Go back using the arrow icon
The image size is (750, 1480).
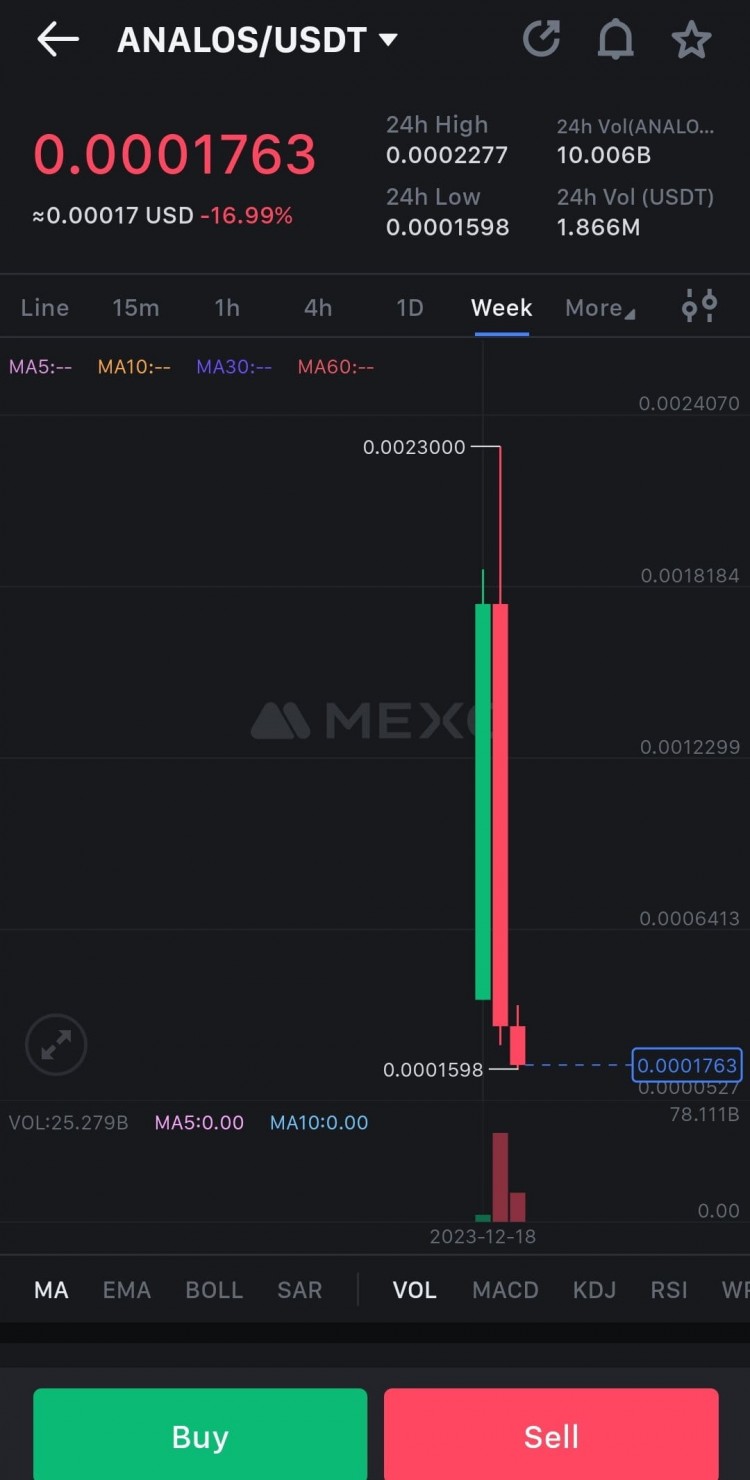(x=57, y=40)
